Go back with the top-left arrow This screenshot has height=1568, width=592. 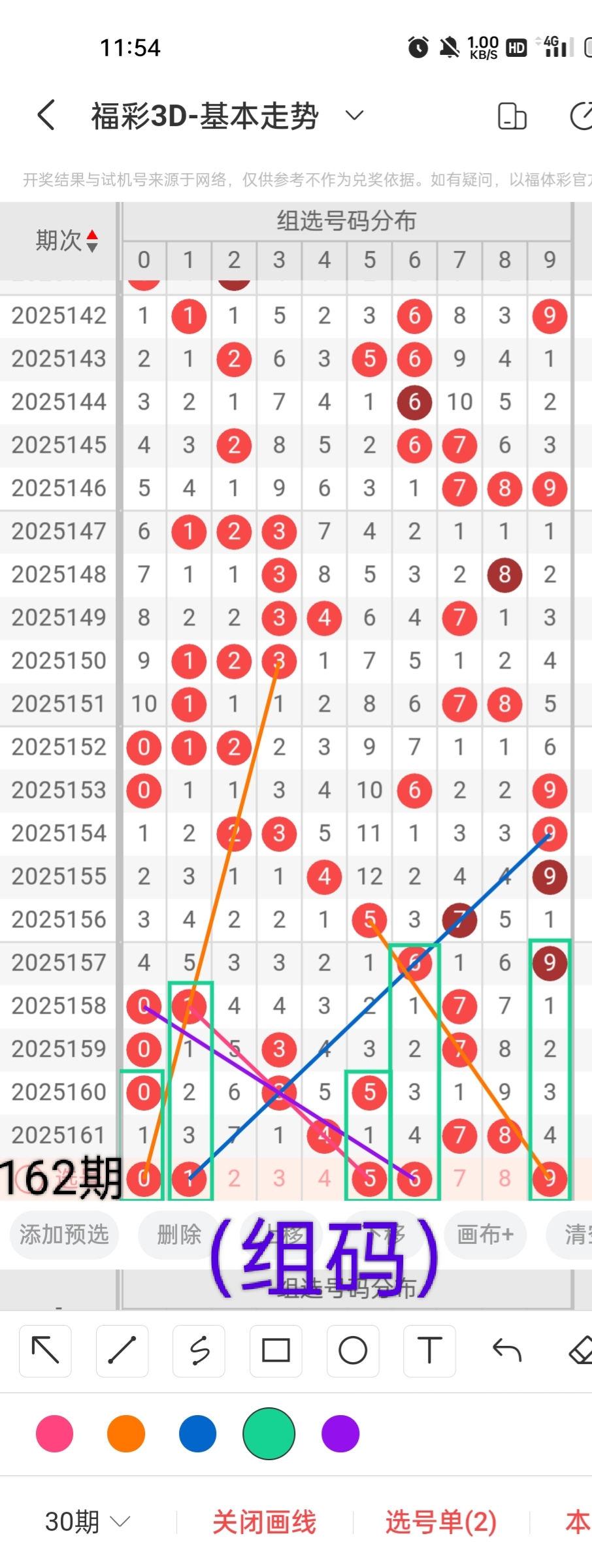click(46, 116)
